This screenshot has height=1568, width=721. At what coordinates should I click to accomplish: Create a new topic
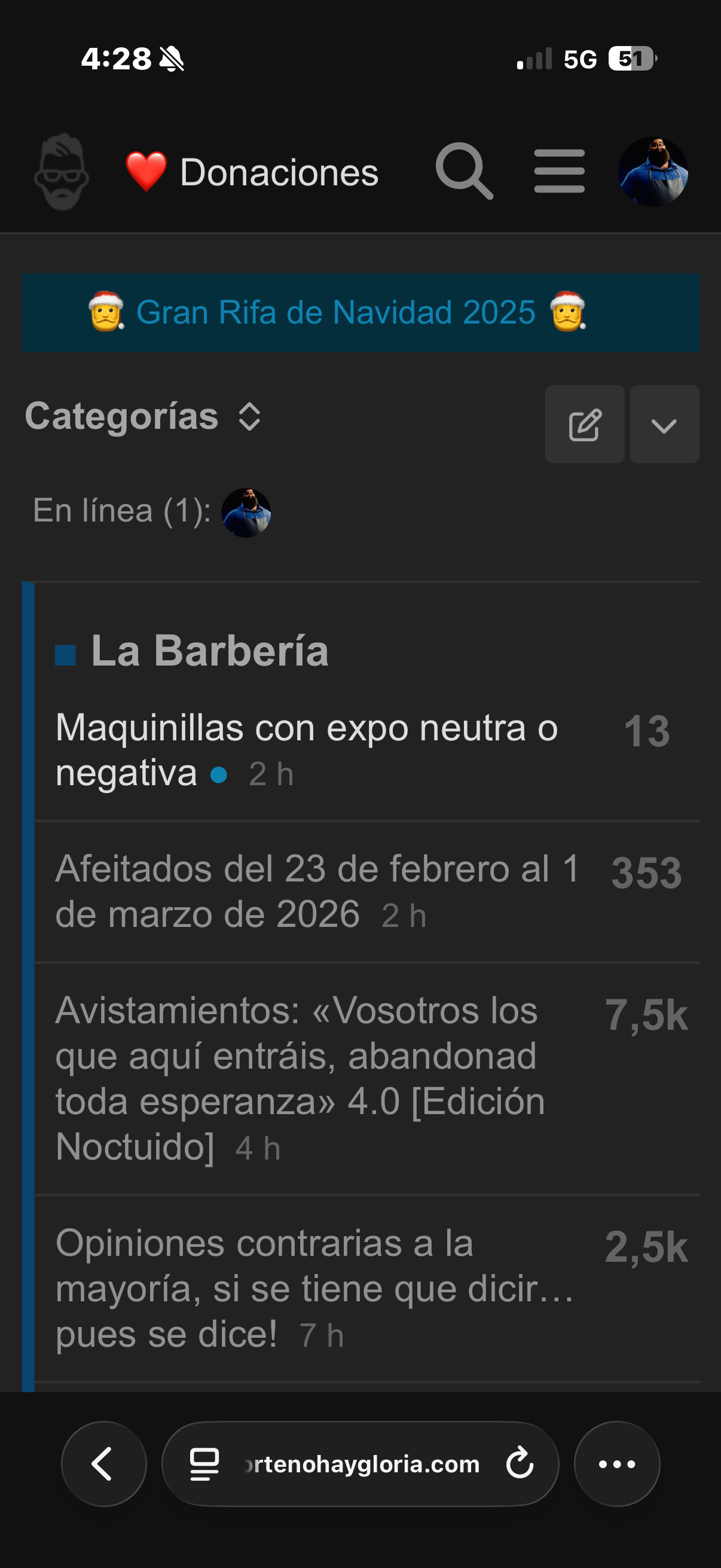584,424
